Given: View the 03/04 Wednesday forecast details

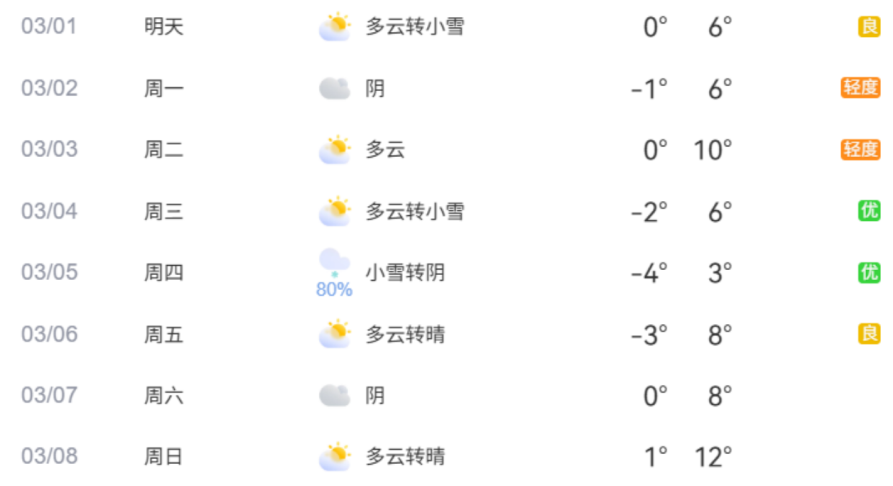Looking at the screenshot, I should [446, 211].
